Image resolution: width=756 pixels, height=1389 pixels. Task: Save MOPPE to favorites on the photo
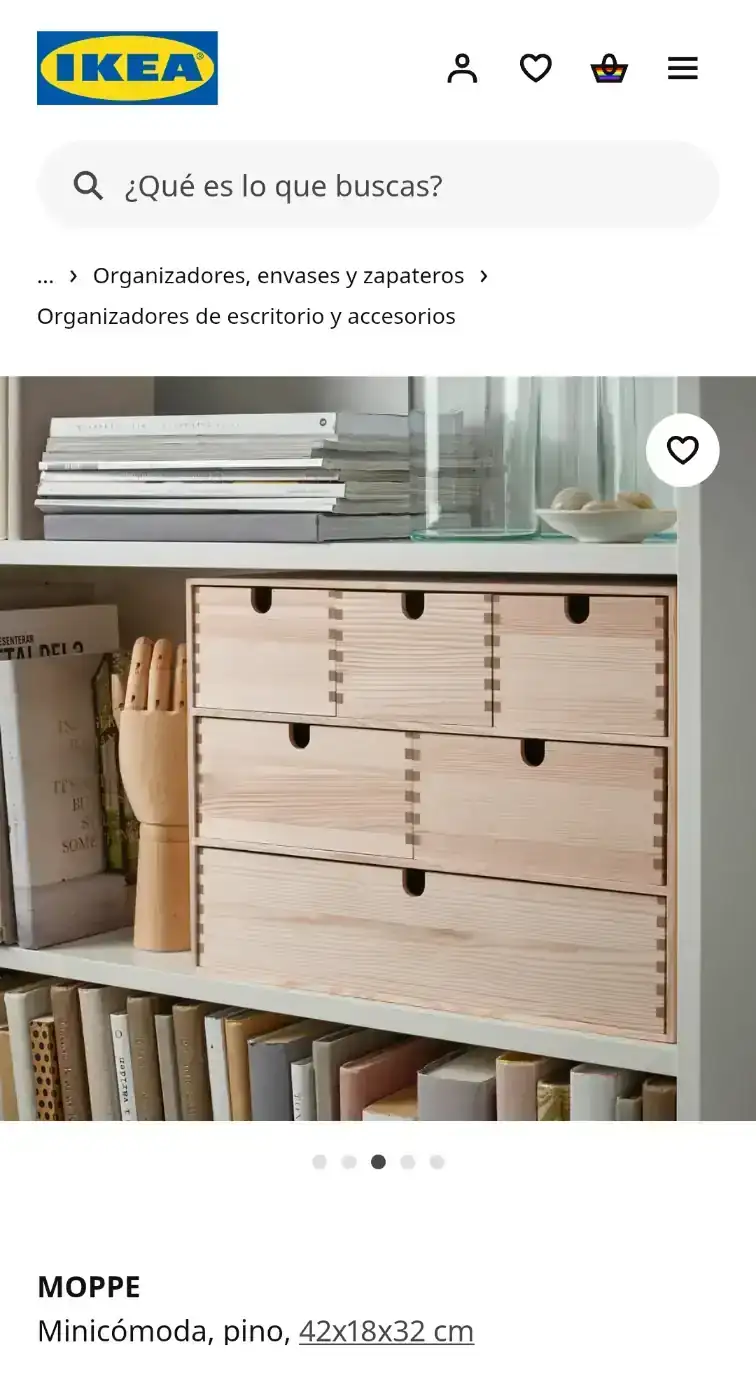pyautogui.click(x=682, y=451)
